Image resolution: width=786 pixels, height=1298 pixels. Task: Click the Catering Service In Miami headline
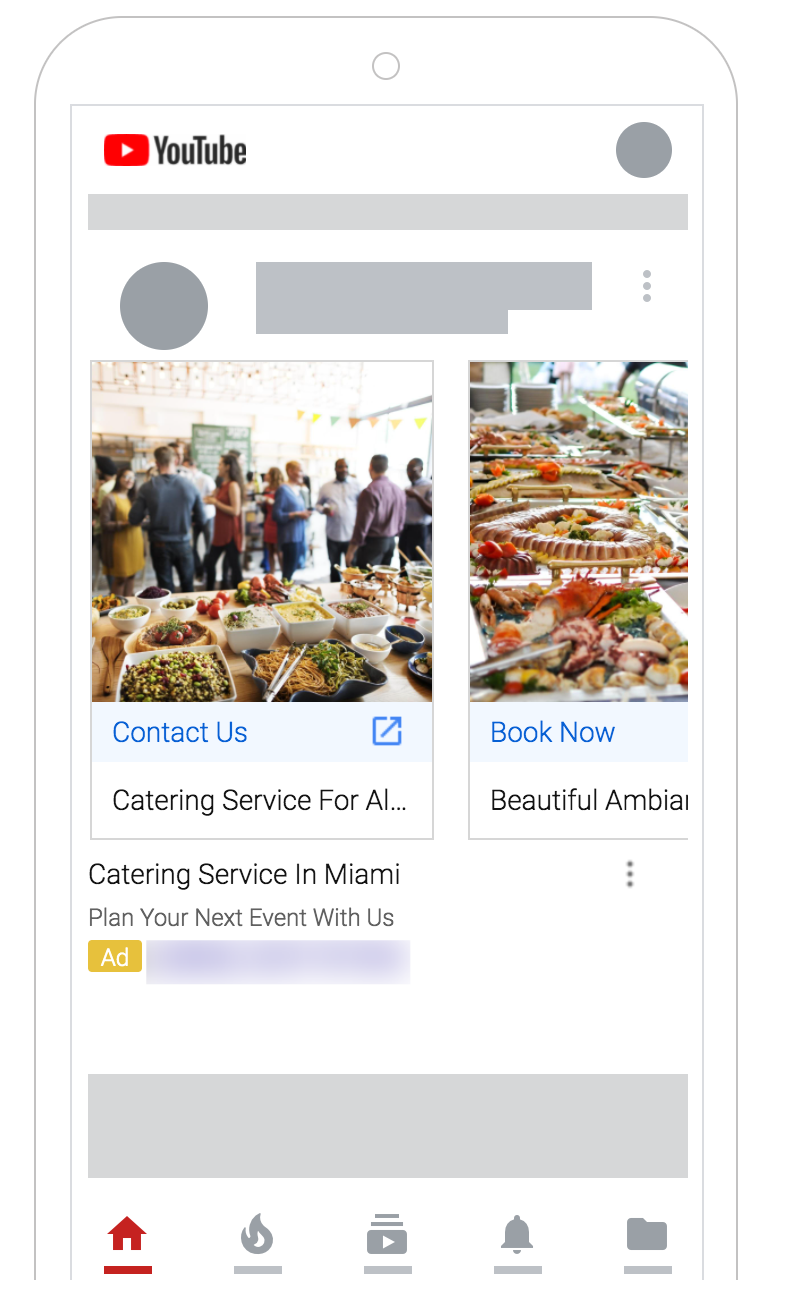(x=244, y=874)
